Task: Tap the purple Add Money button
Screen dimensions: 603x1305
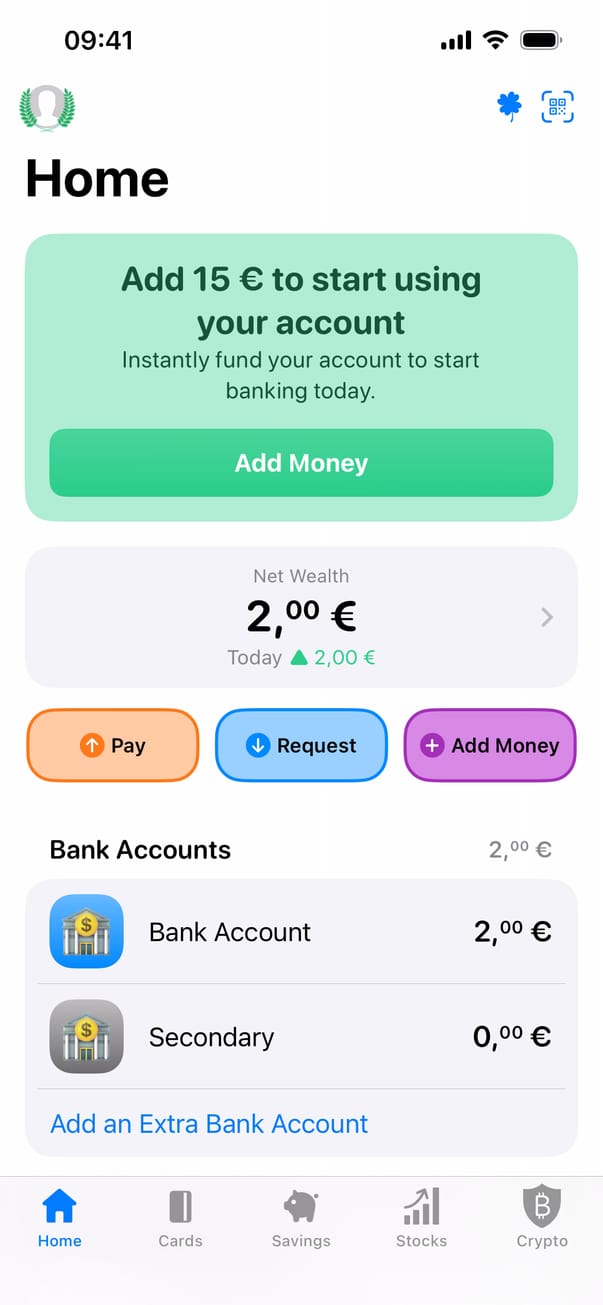Action: (490, 745)
